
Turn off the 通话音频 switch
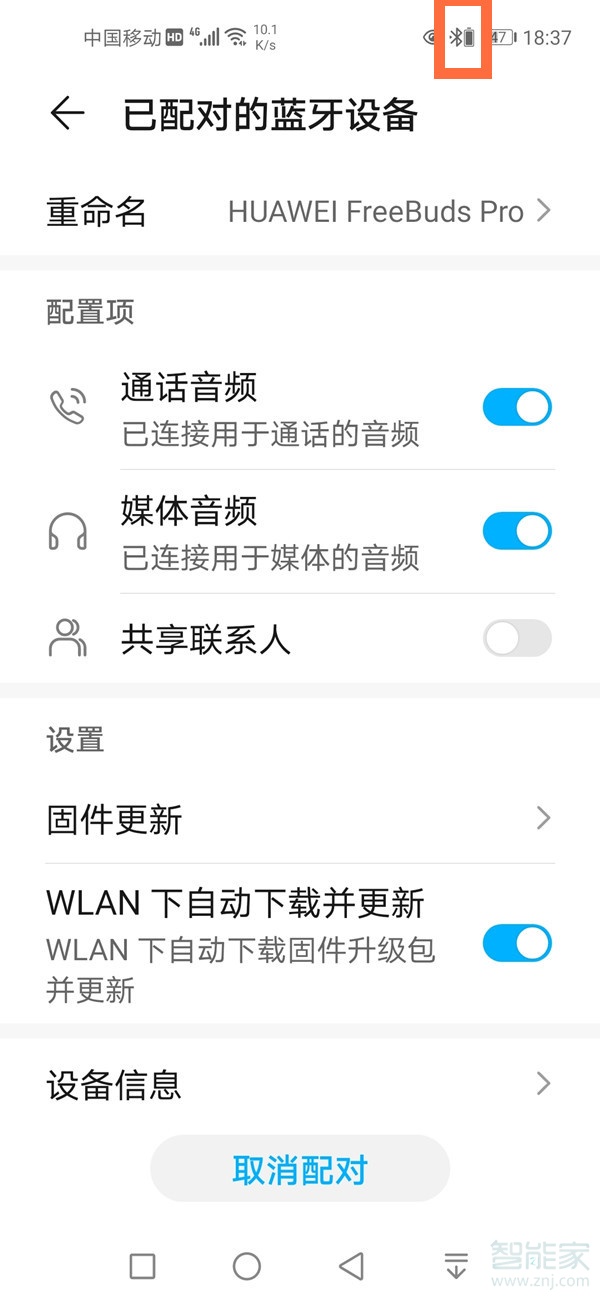tap(517, 407)
